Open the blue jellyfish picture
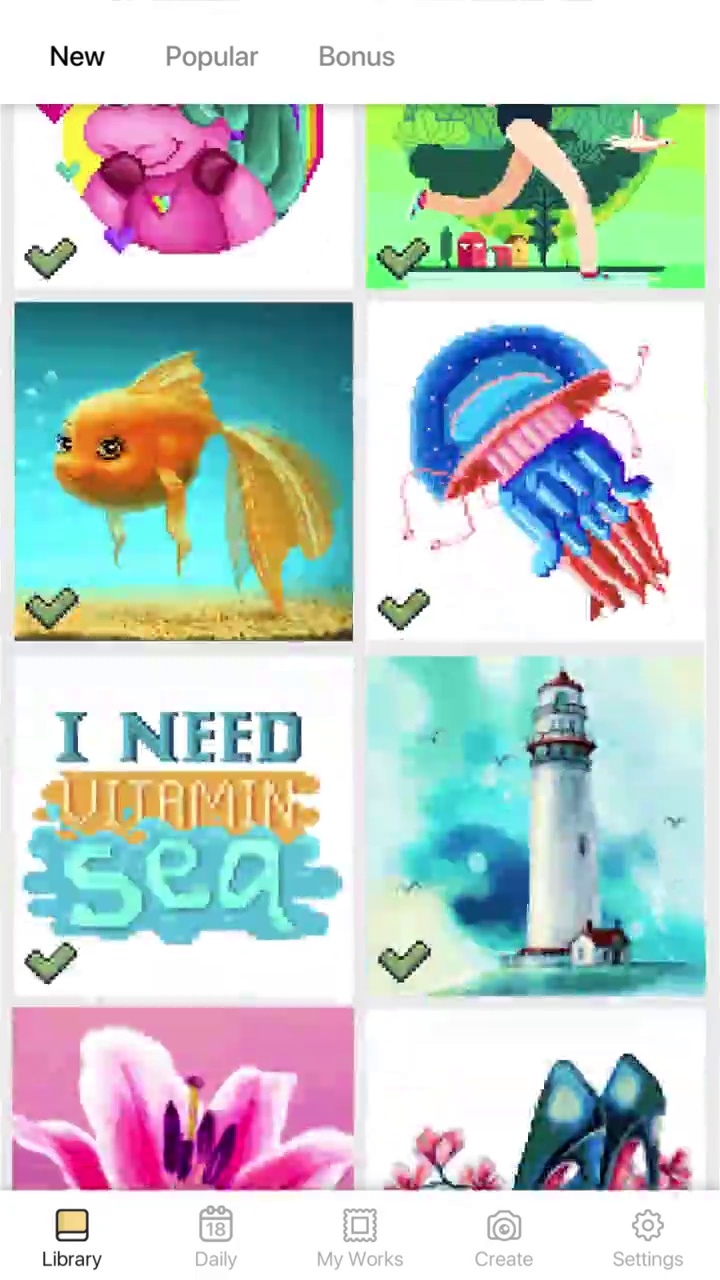Viewport: 720px width, 1280px height. 536,471
